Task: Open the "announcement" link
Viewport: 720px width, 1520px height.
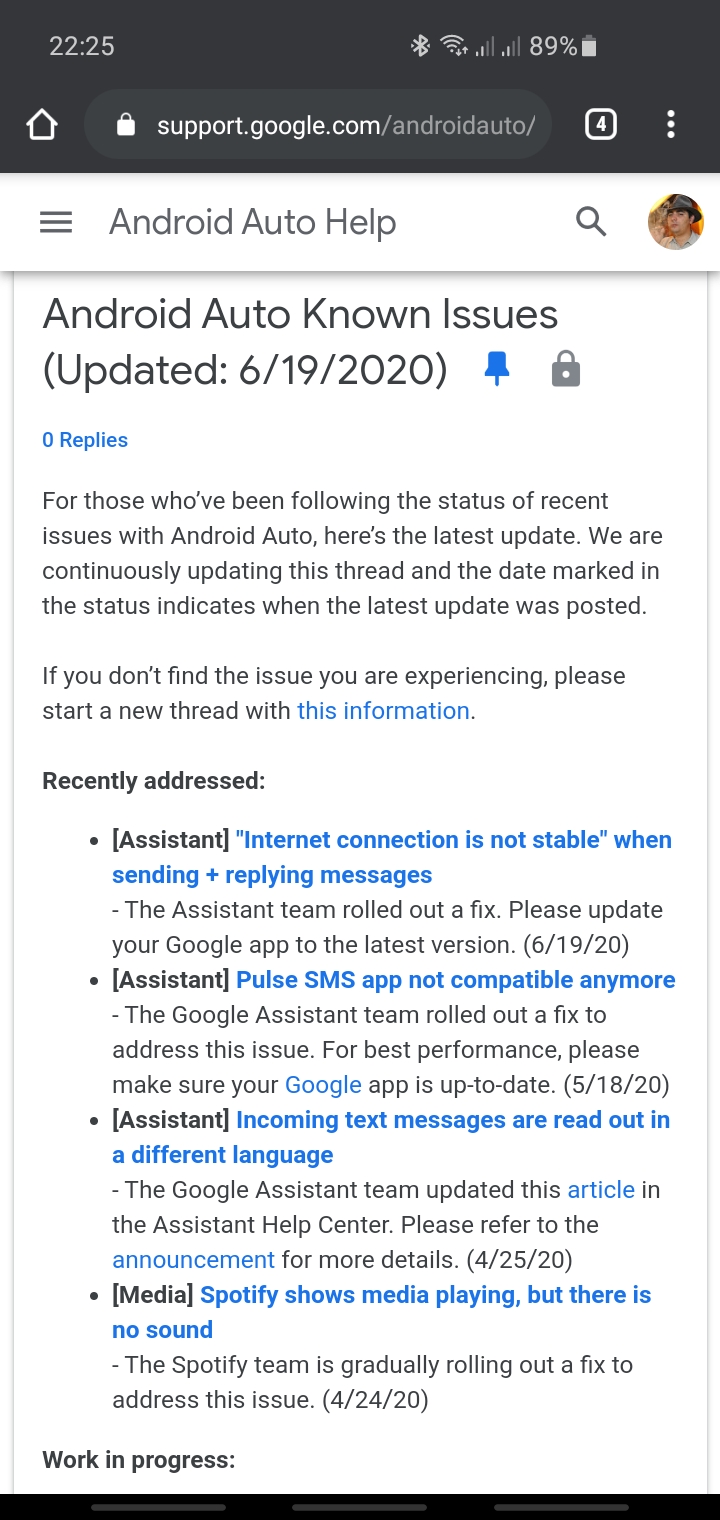Action: coord(193,1260)
